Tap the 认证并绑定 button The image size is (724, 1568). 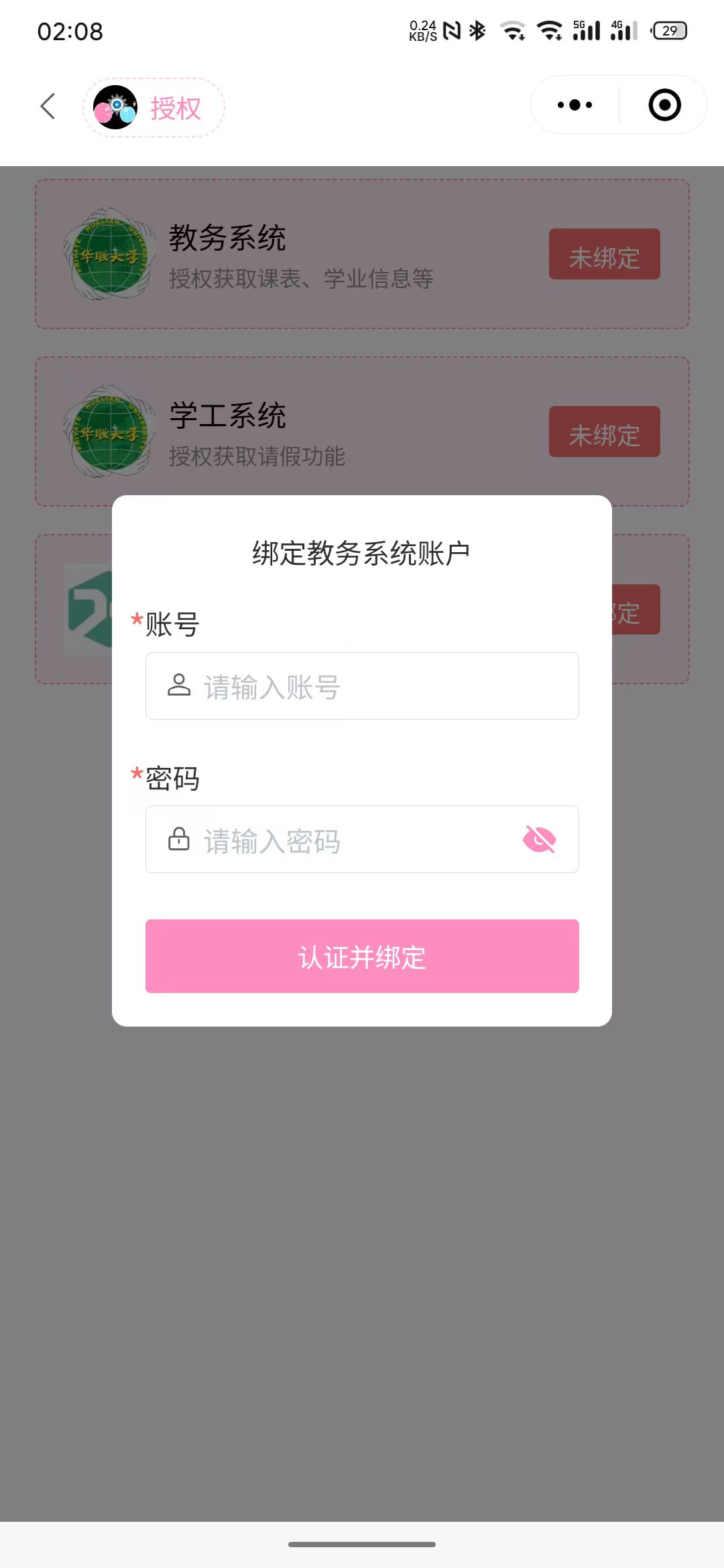(362, 956)
